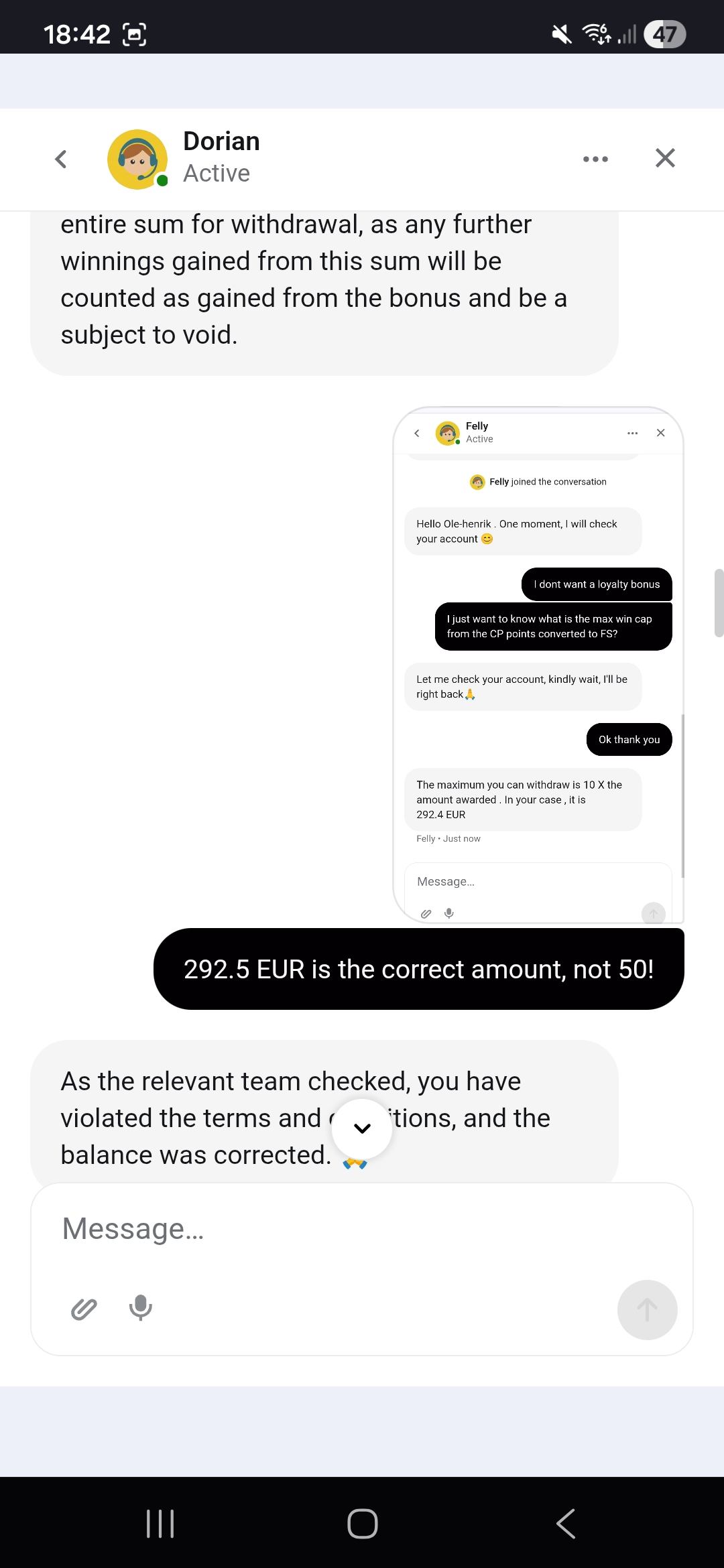Image resolution: width=724 pixels, height=1568 pixels.
Task: Open the attached Felly chat screenshot
Action: pyautogui.click(x=538, y=665)
